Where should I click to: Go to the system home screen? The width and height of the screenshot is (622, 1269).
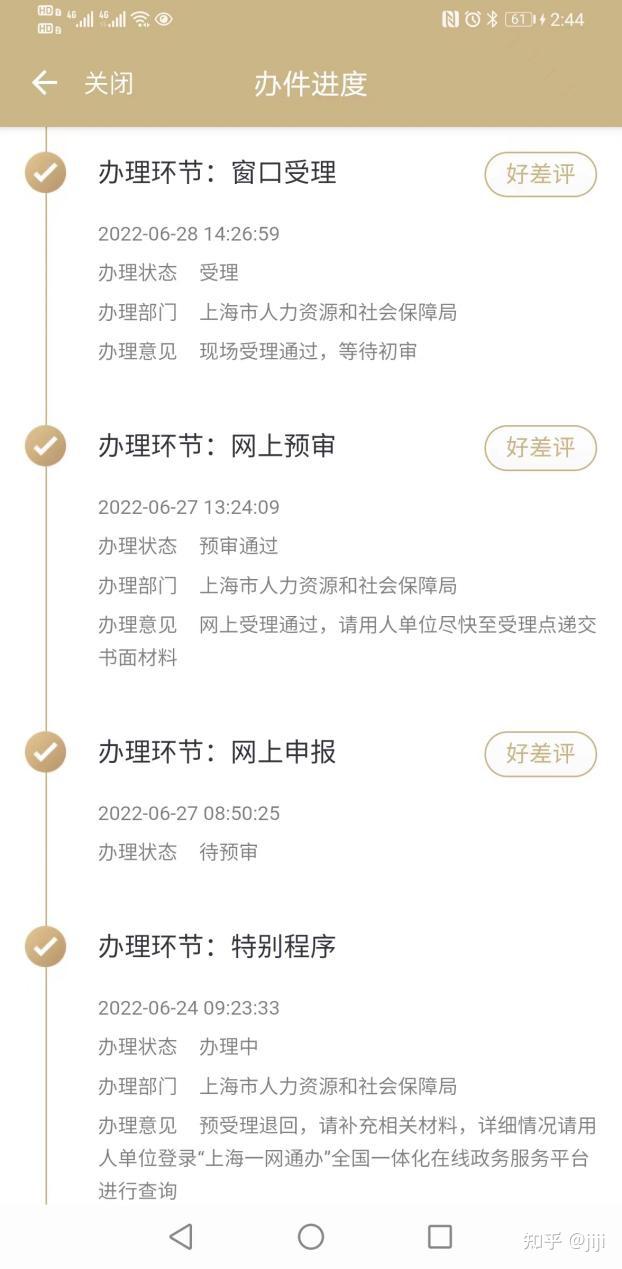311,1237
